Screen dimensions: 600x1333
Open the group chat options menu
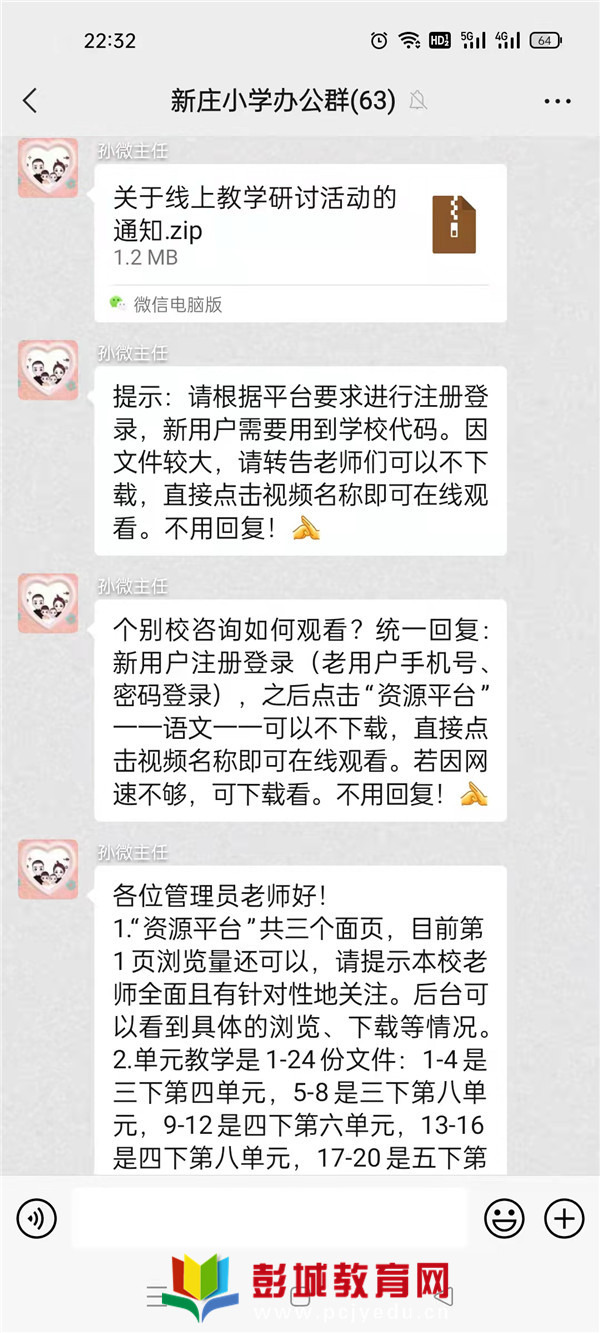(556, 101)
